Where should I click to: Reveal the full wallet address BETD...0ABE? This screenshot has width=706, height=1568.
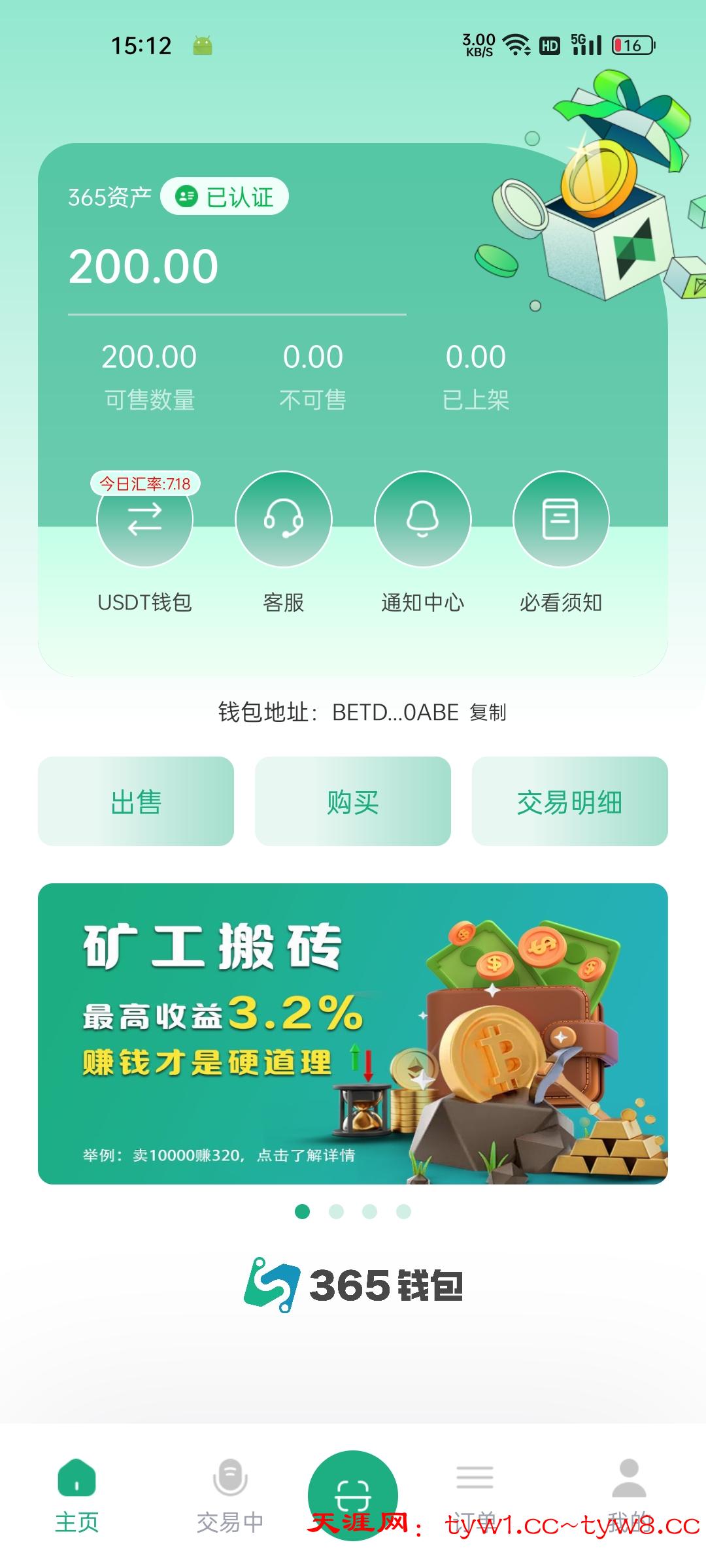(395, 713)
